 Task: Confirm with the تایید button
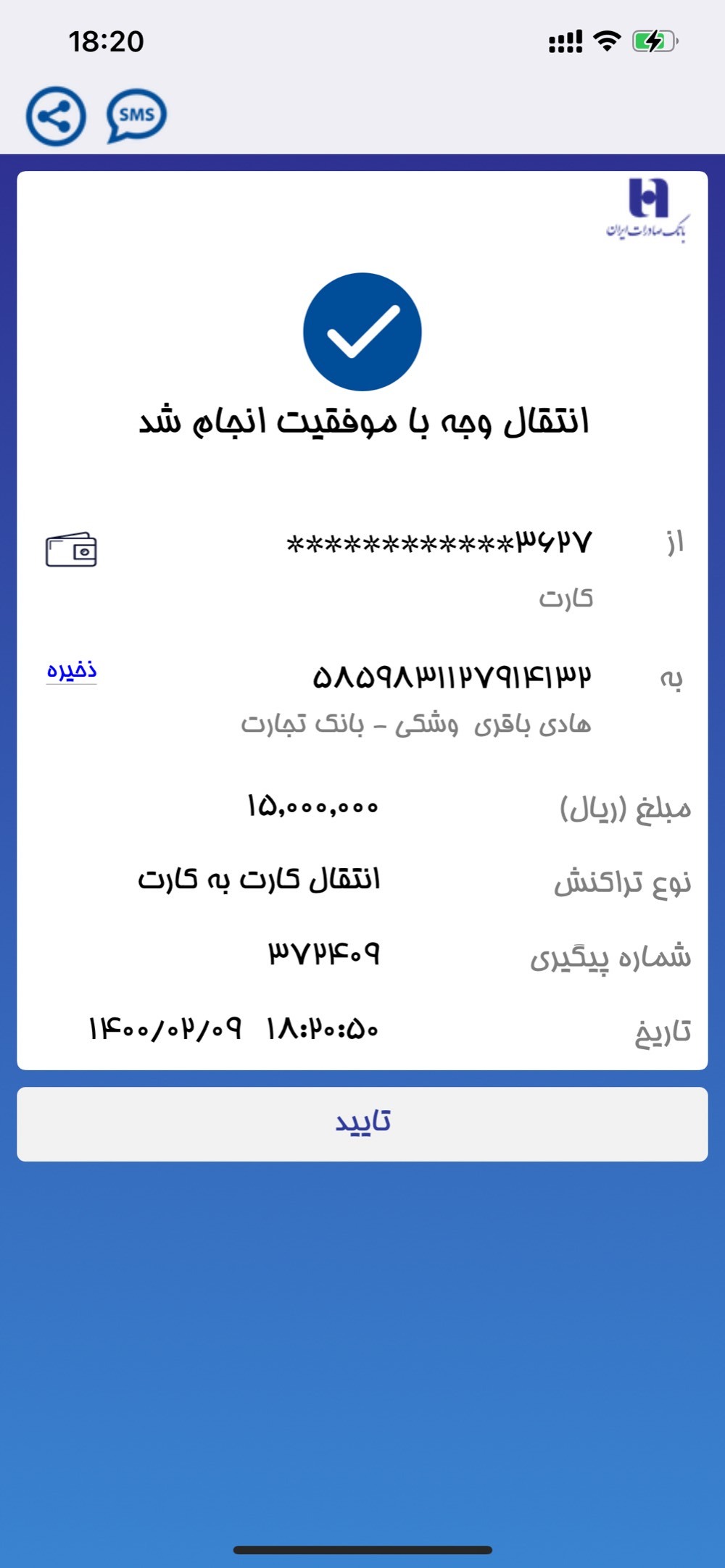[x=362, y=1124]
